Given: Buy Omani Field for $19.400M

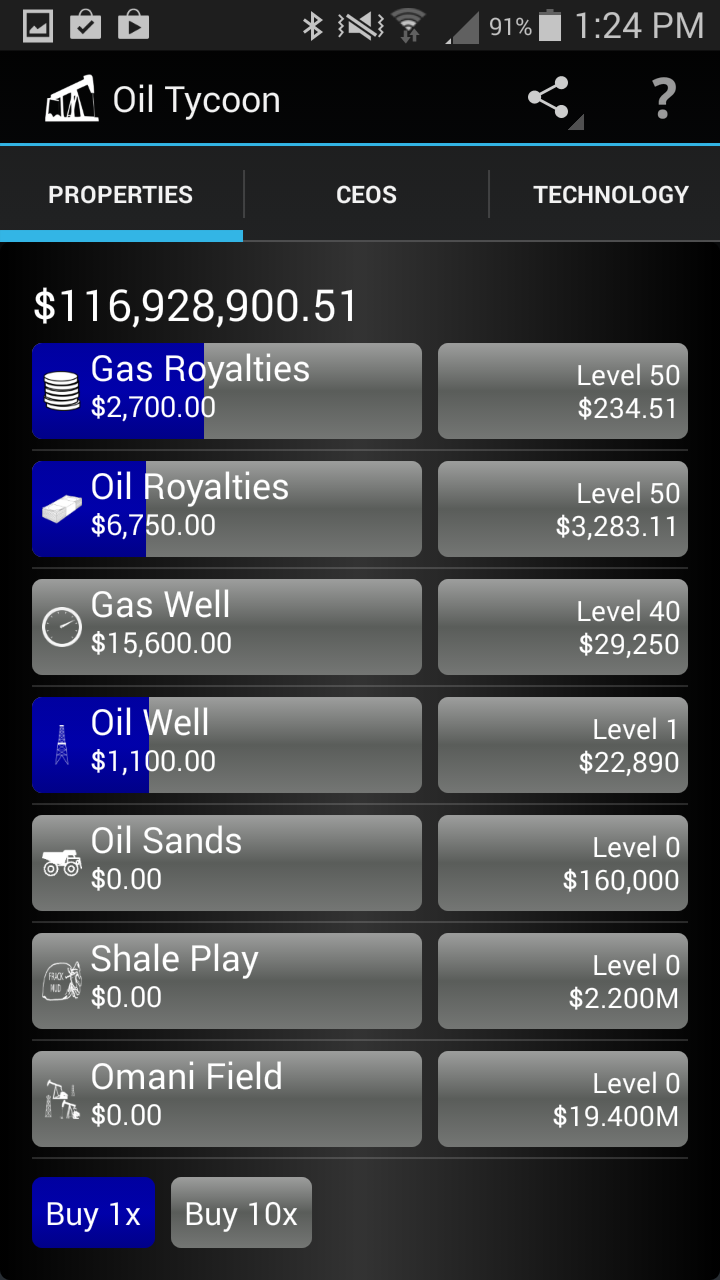Looking at the screenshot, I should coord(563,1099).
